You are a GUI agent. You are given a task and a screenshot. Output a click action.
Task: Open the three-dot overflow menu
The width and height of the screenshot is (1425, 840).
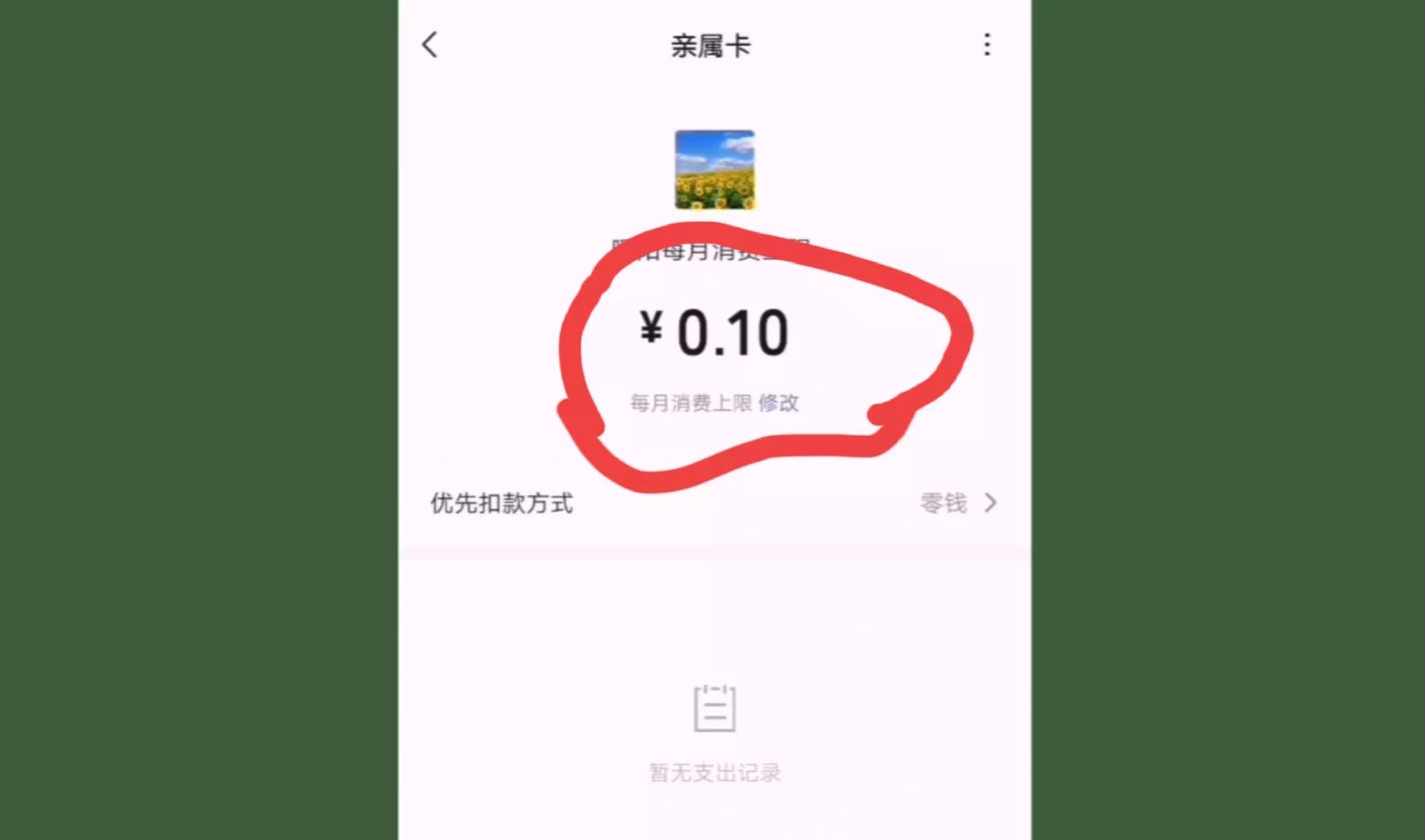click(987, 45)
